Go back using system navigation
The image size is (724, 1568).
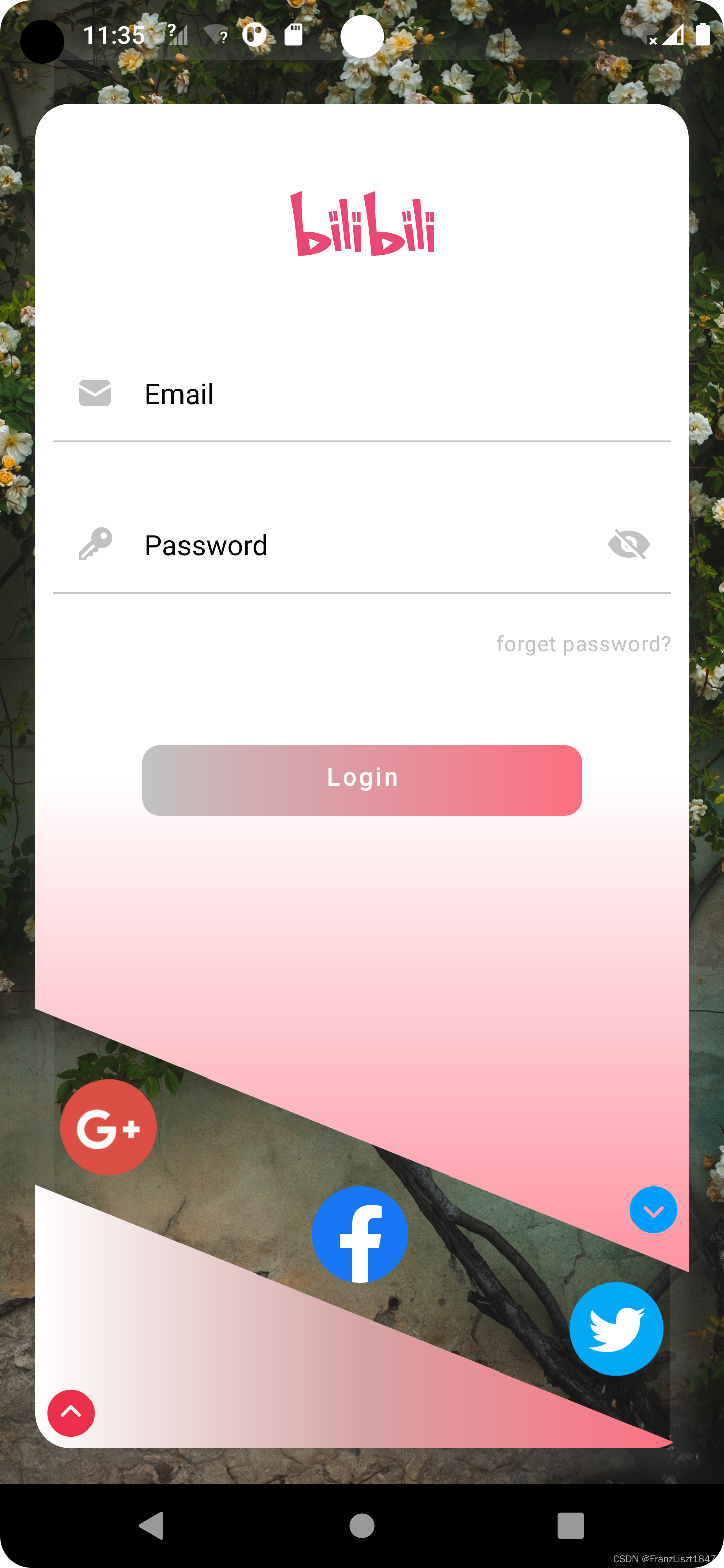coord(152,1525)
